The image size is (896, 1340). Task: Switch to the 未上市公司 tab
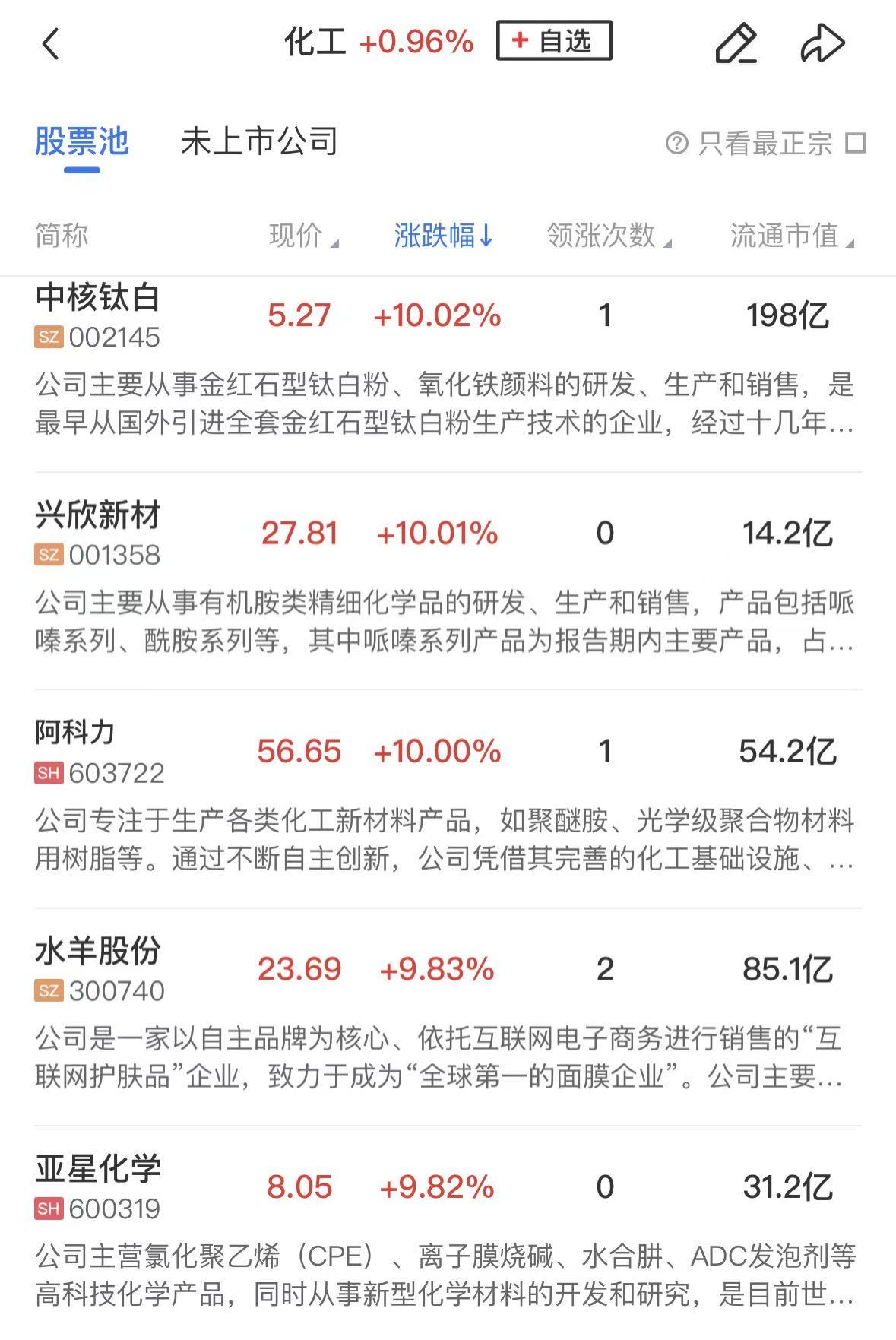click(x=259, y=142)
